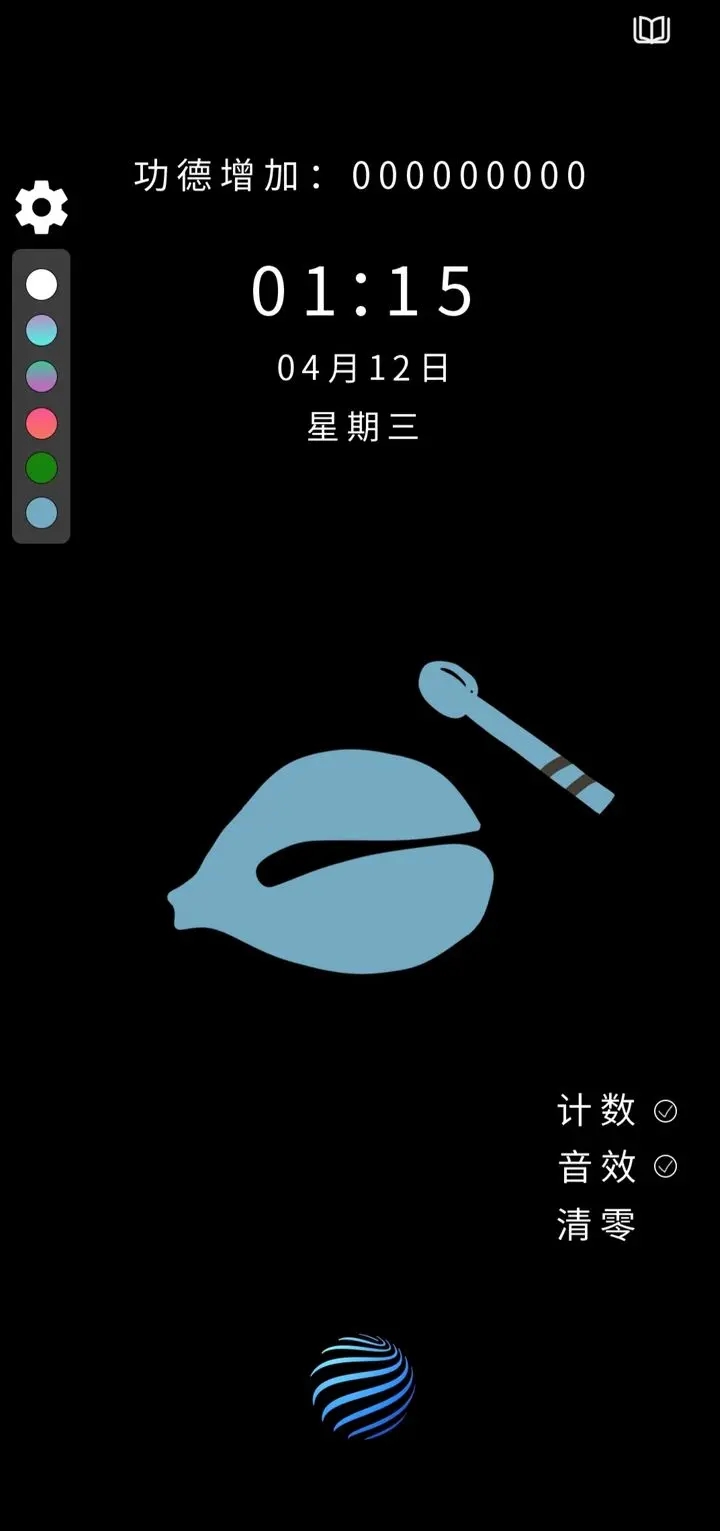The height and width of the screenshot is (1531, 720).
Task: Pick the green color option
Action: 41,469
